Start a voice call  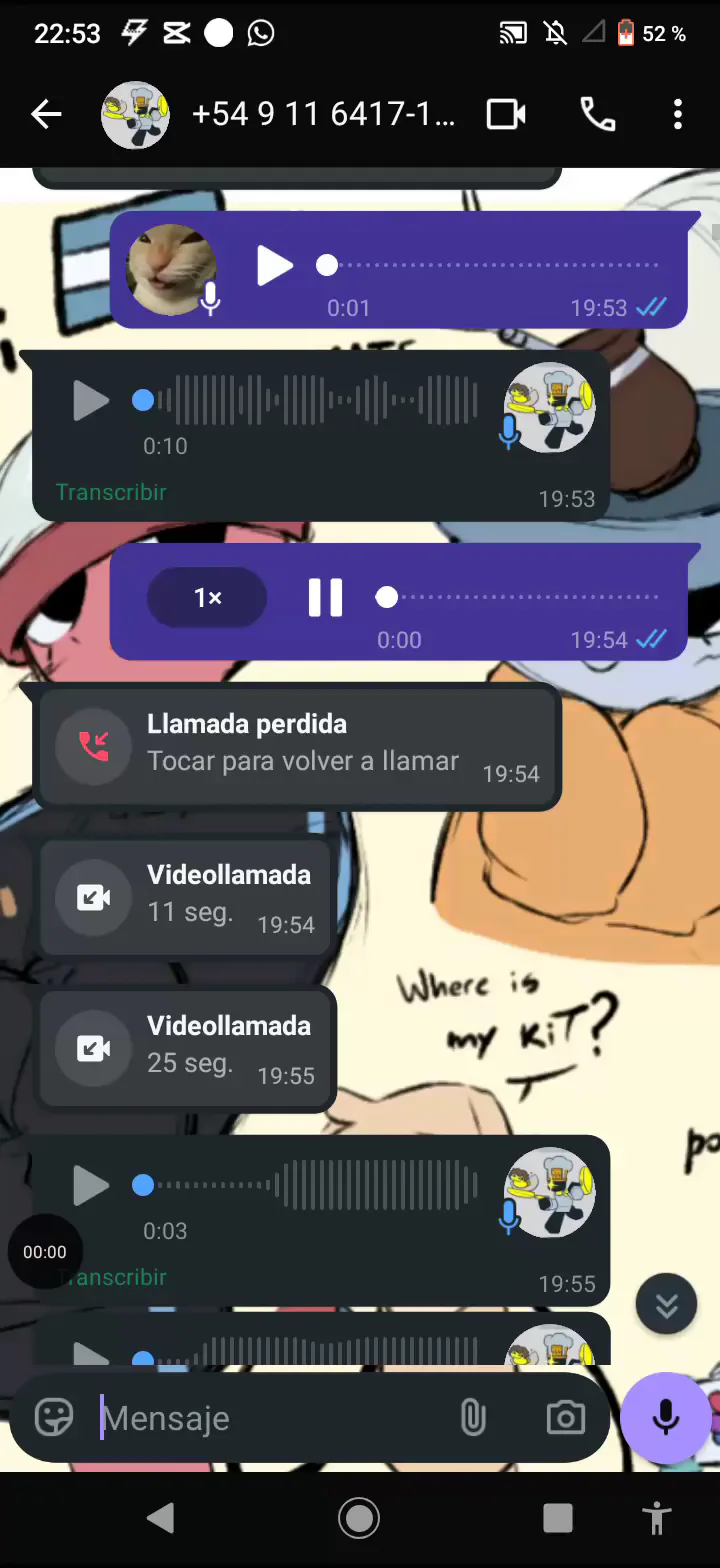(x=597, y=115)
